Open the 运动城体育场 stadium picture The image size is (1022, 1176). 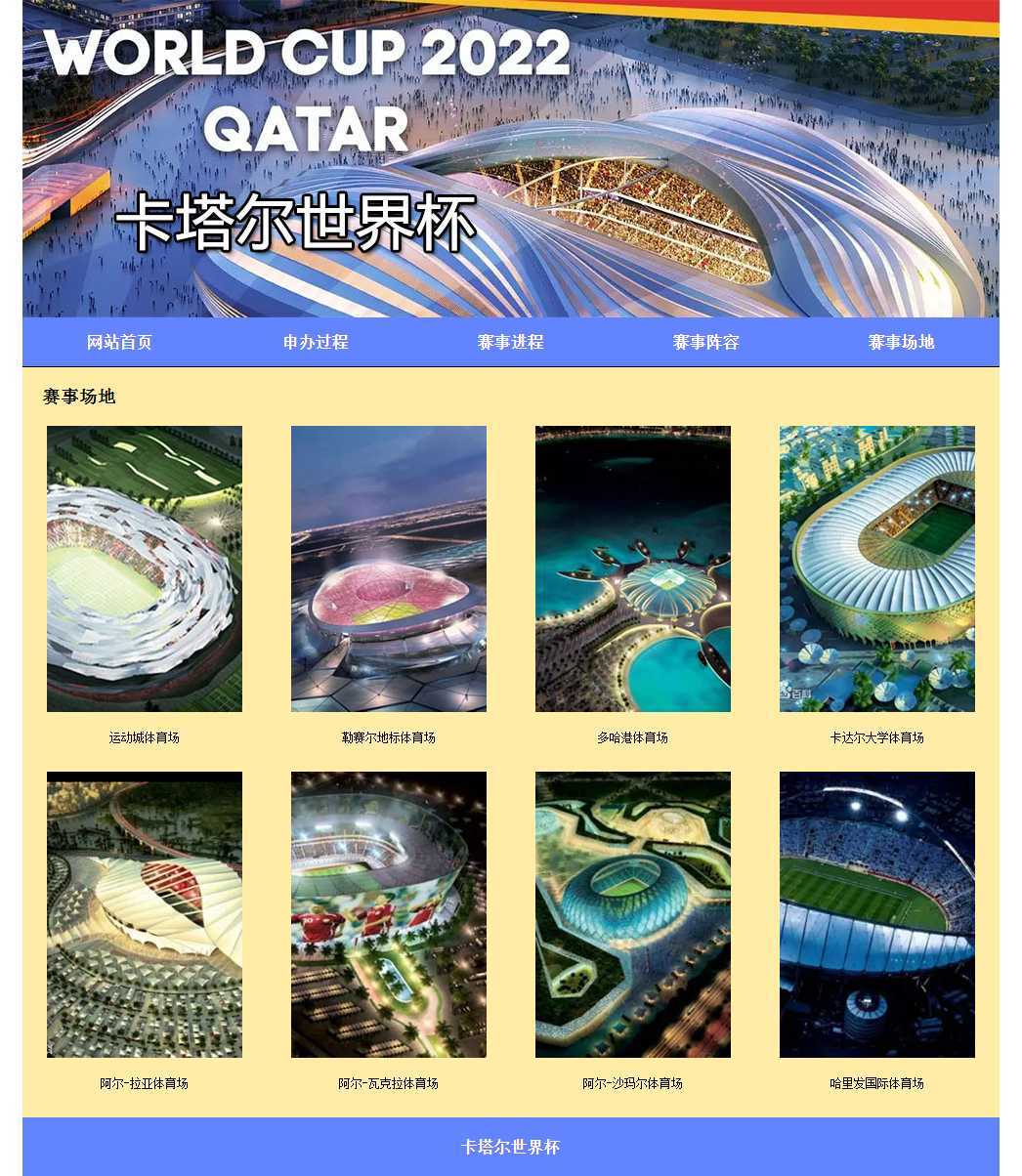coord(145,568)
